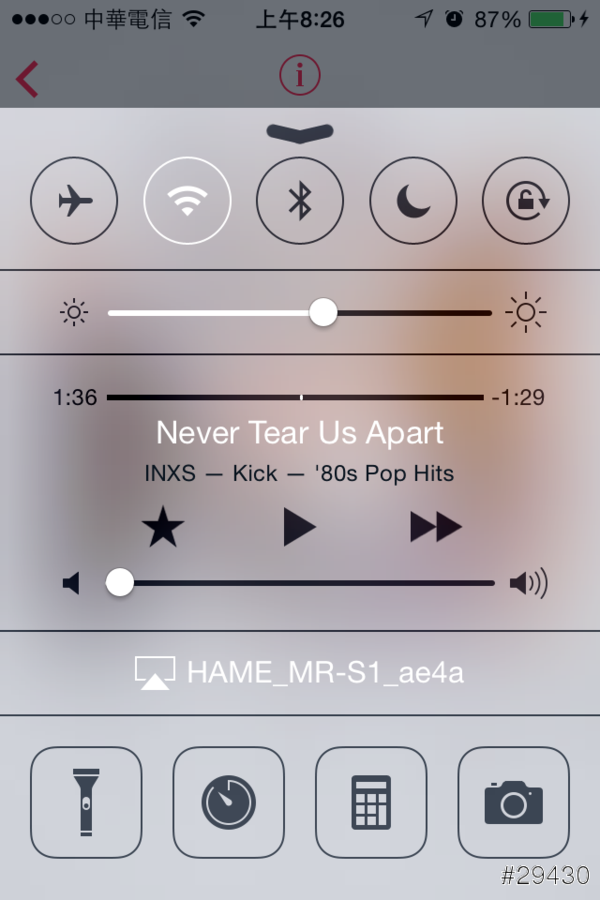
Task: Play Never Tear Us Apart
Action: pos(298,527)
